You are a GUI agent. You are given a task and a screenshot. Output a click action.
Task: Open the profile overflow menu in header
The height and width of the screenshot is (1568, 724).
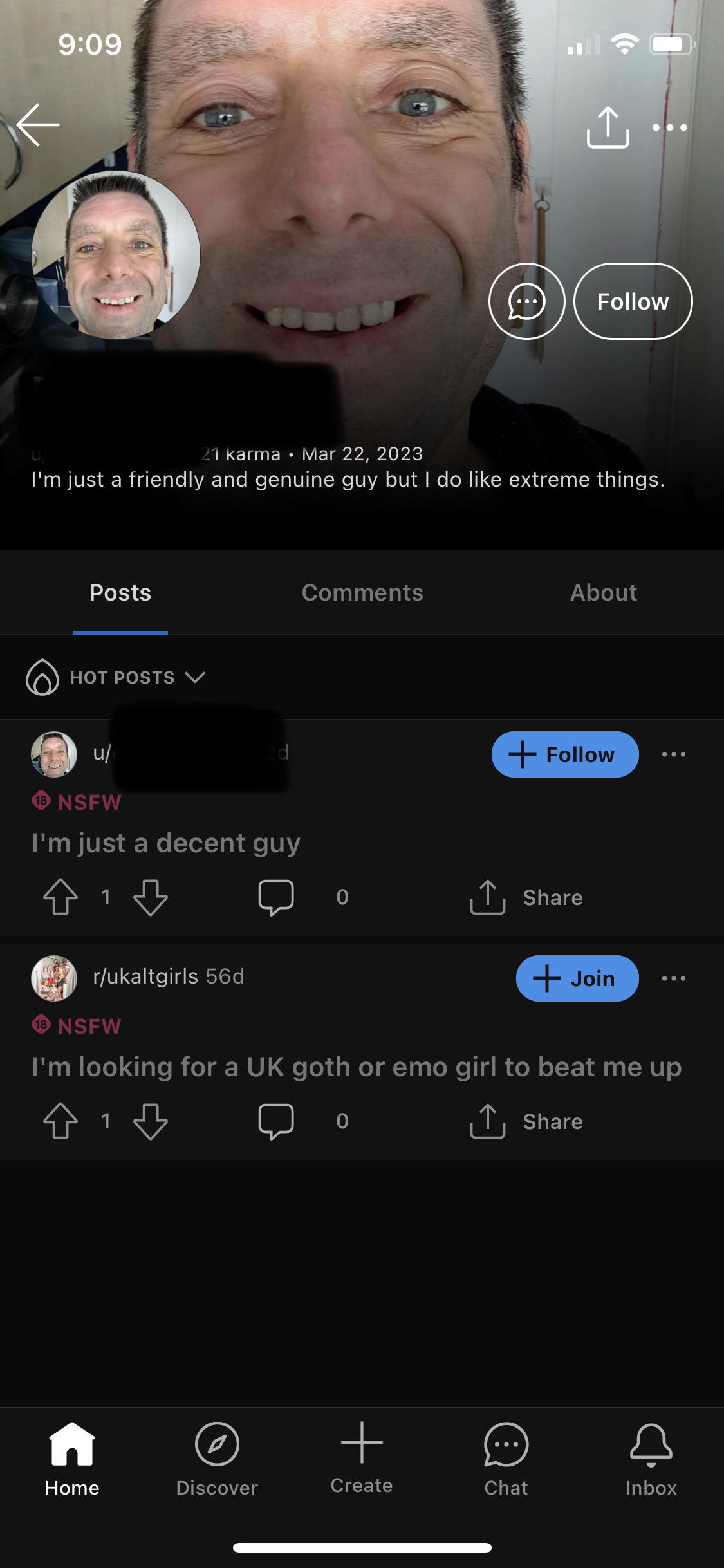[x=669, y=127]
